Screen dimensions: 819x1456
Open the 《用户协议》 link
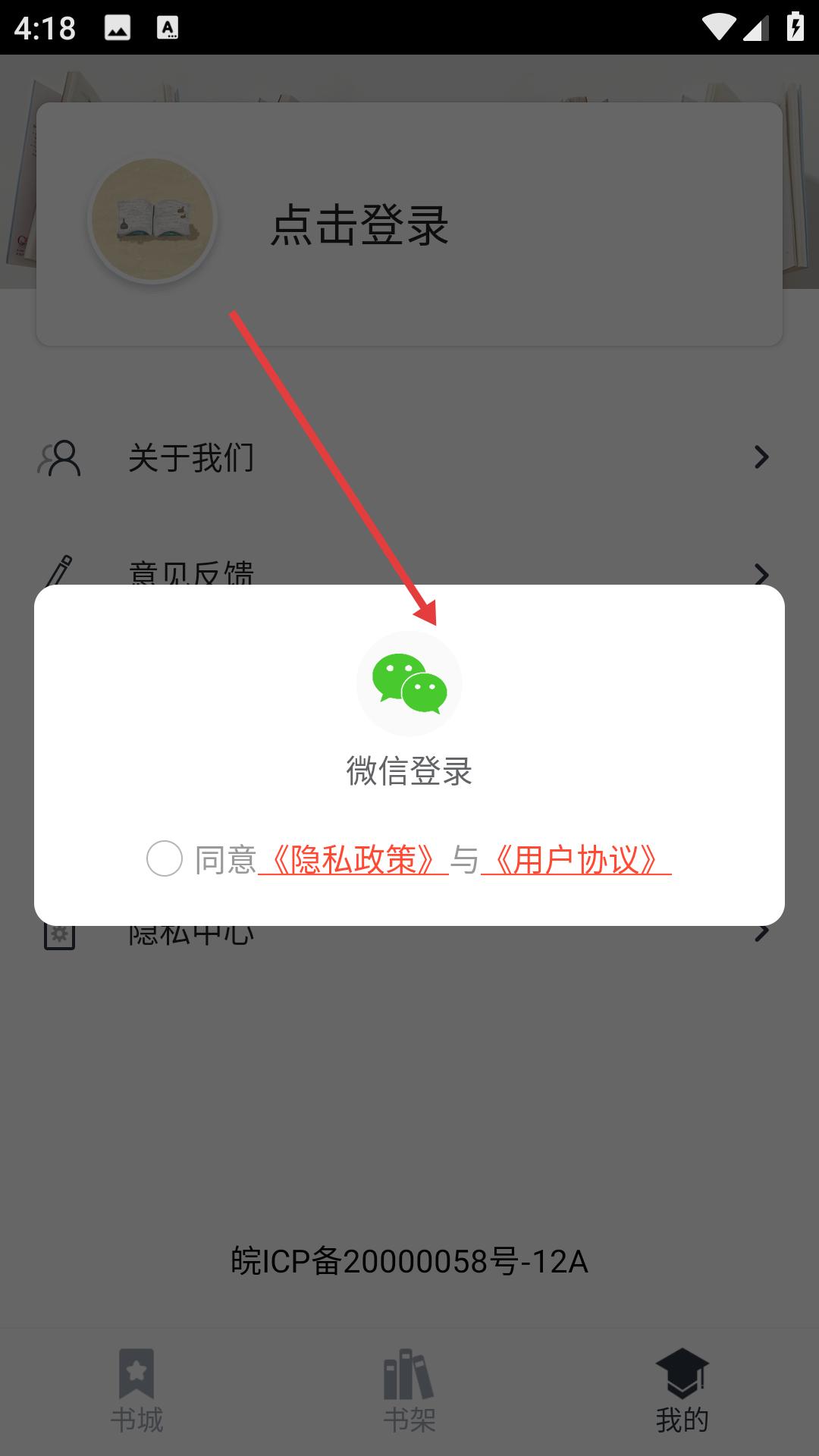576,860
